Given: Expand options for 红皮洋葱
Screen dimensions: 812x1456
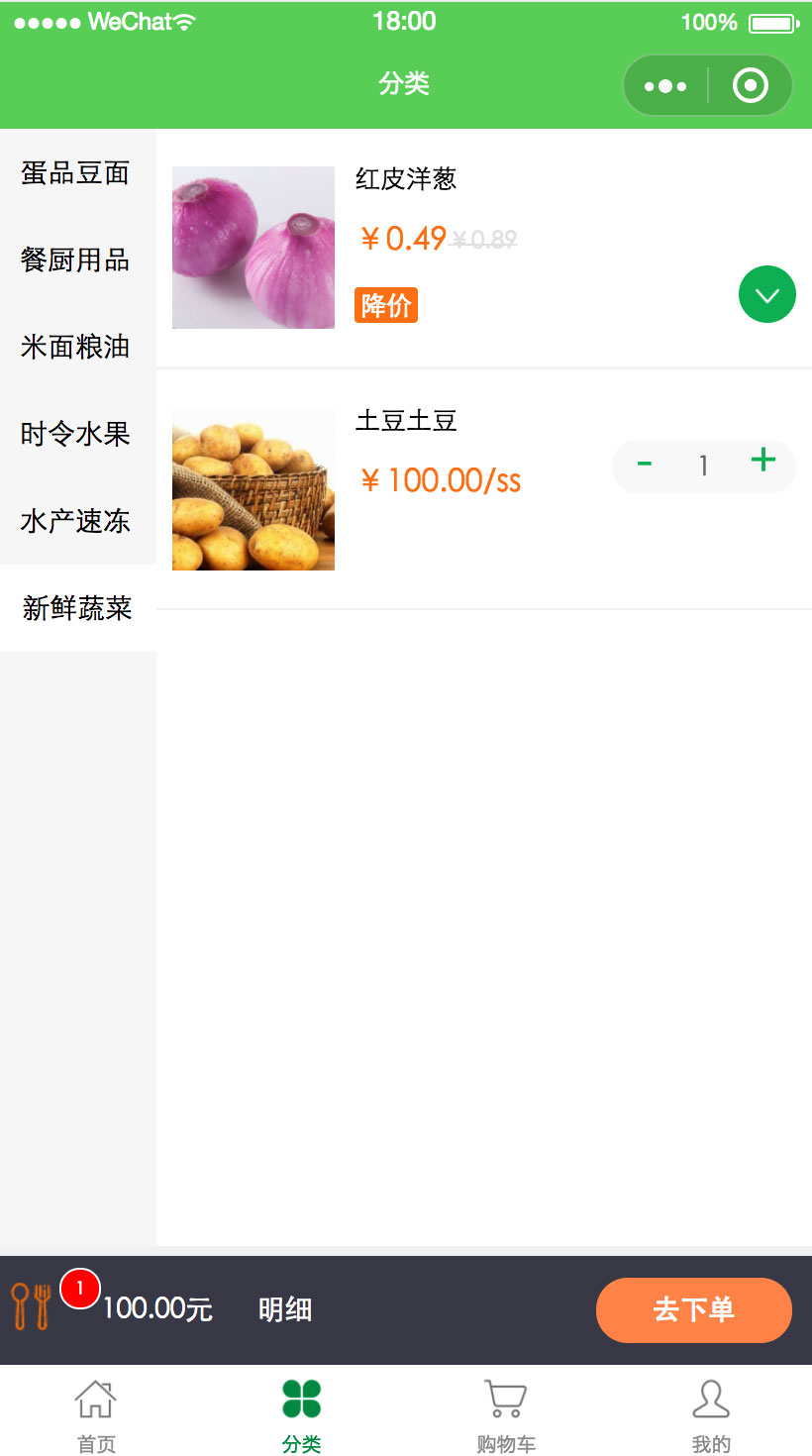Looking at the screenshot, I should [x=766, y=294].
